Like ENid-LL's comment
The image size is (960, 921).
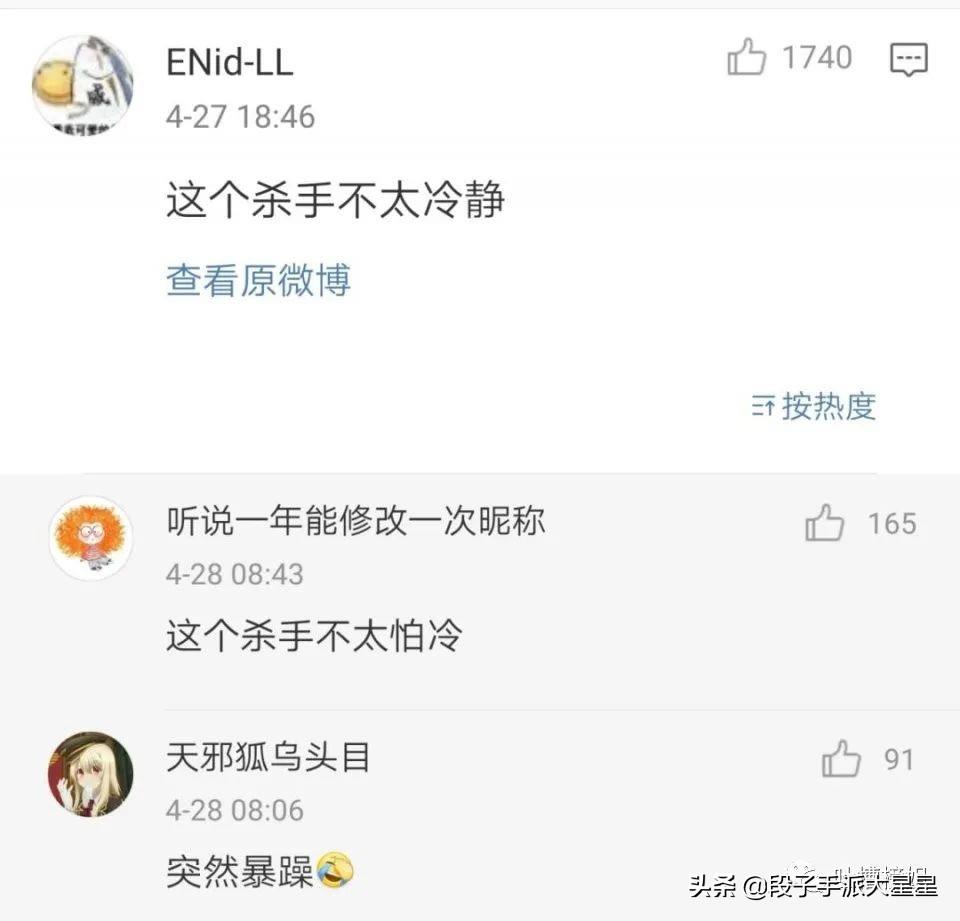746,58
